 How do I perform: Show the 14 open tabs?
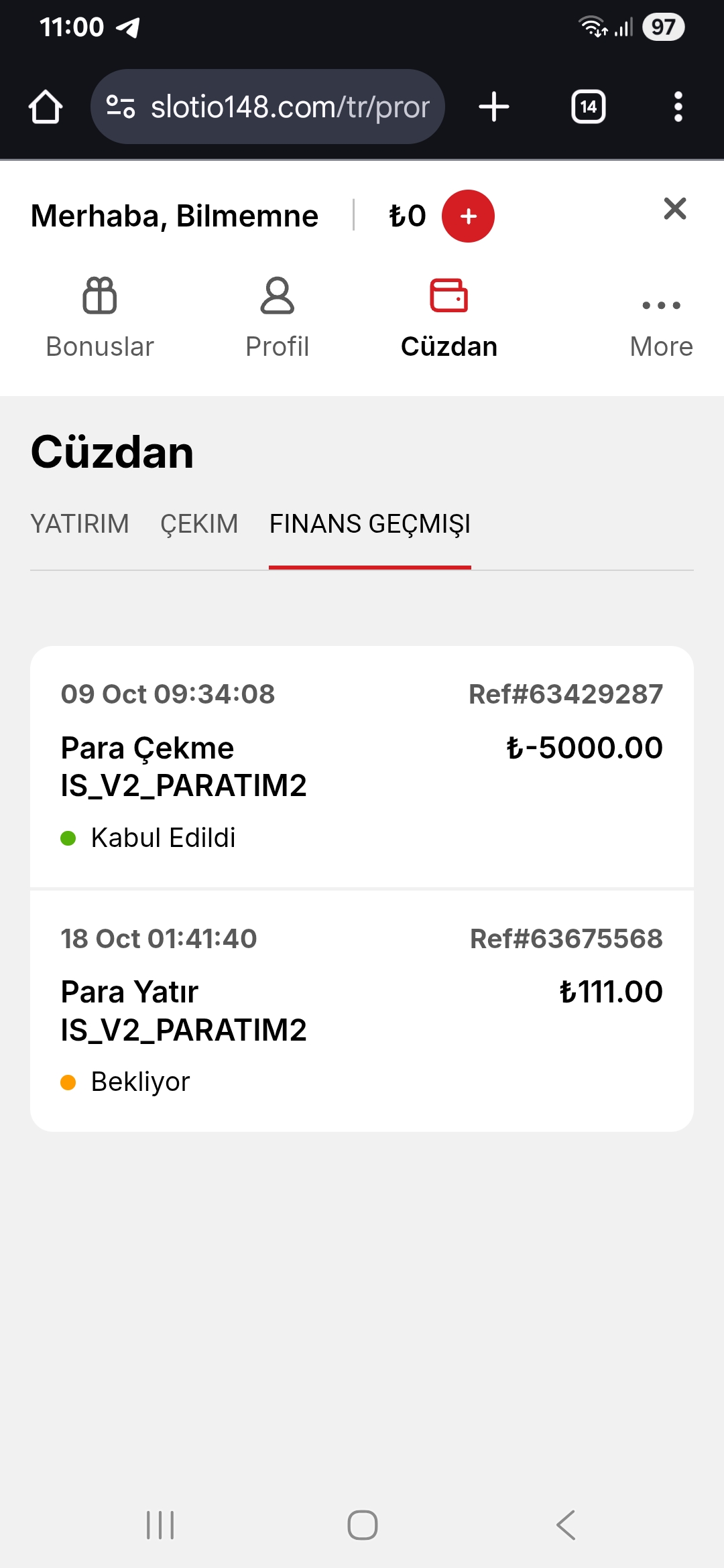[588, 107]
